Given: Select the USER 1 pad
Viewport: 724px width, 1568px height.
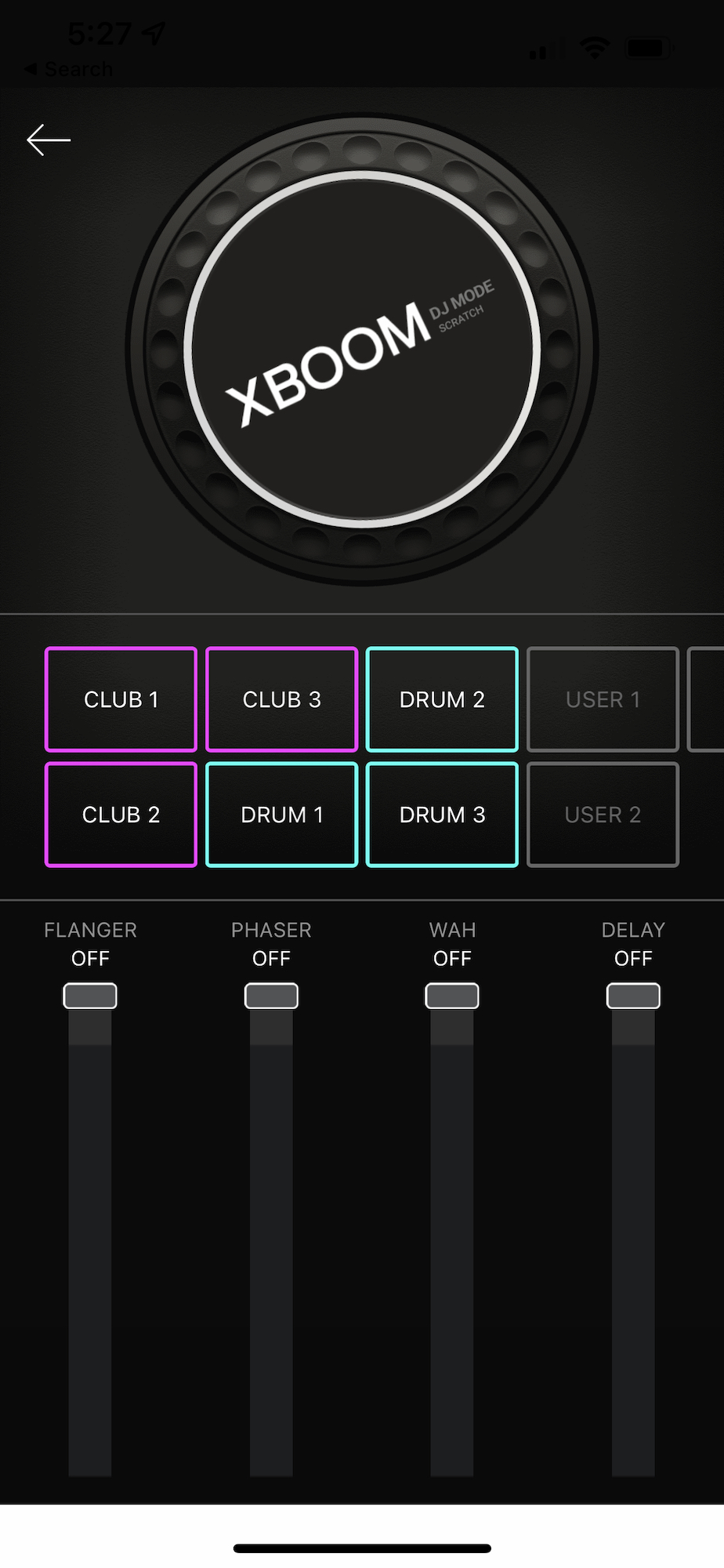Looking at the screenshot, I should point(603,699).
